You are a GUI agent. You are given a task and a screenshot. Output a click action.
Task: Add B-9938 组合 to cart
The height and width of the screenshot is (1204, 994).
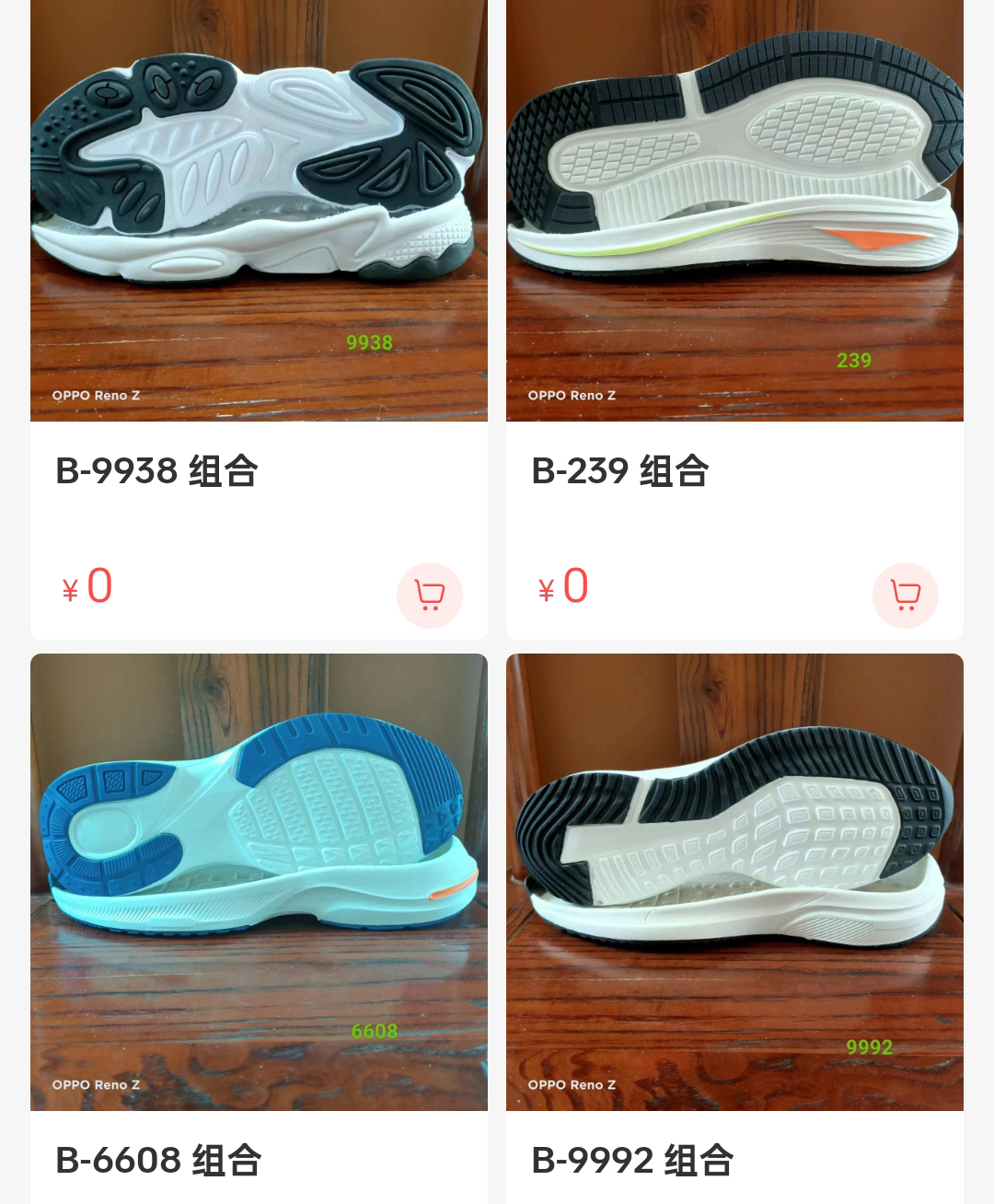point(430,596)
